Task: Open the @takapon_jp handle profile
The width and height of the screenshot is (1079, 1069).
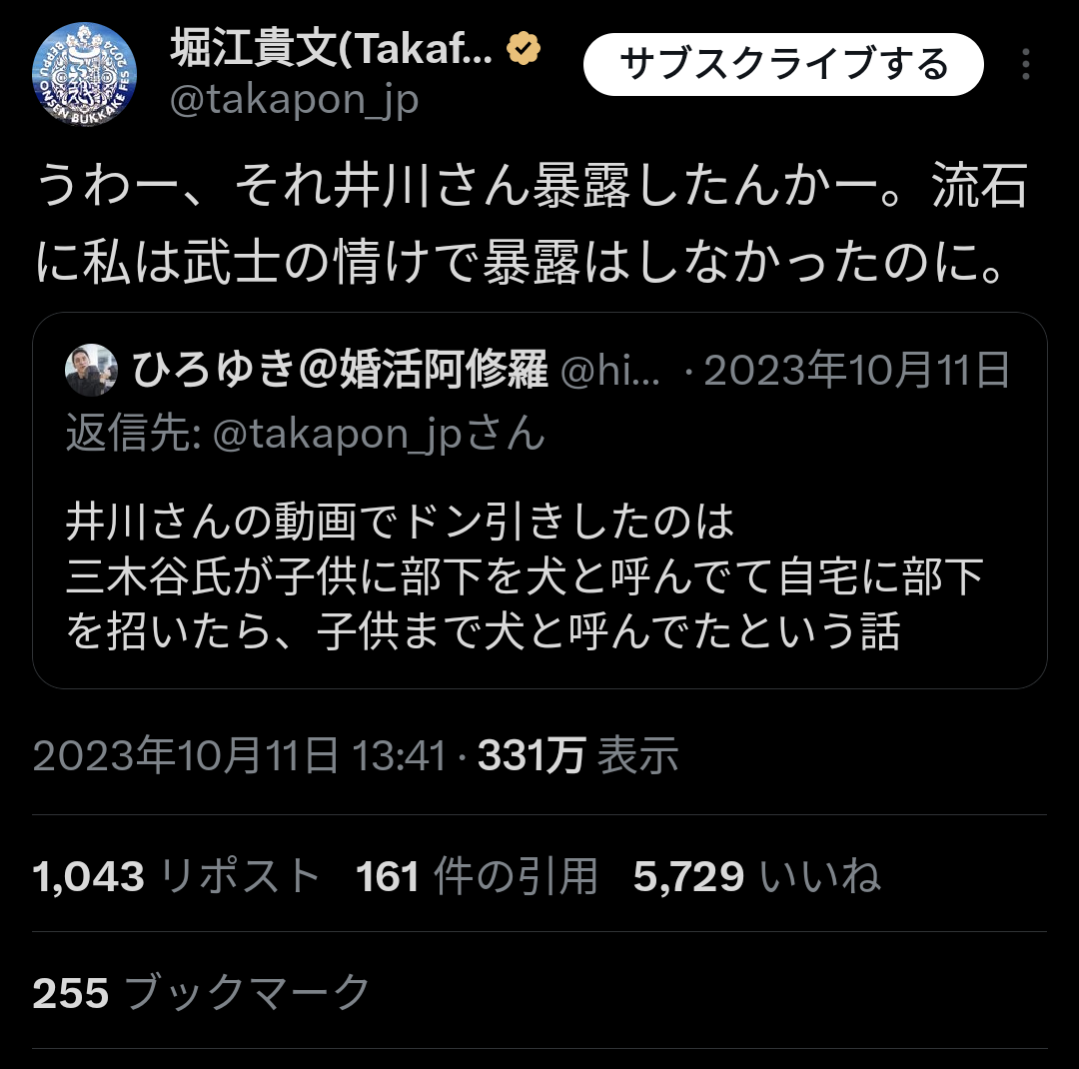Action: (294, 101)
